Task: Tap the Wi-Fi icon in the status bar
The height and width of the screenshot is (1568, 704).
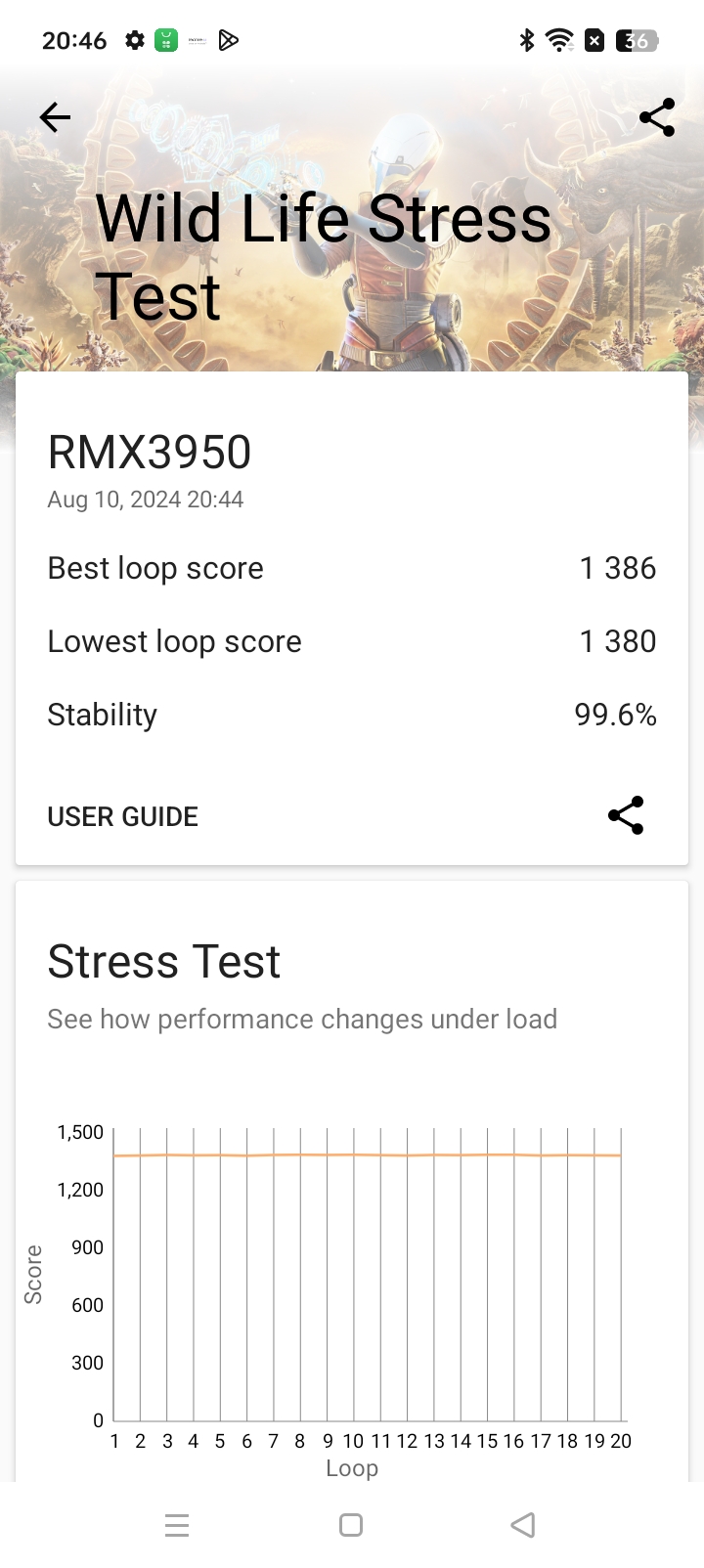Action: tap(557, 40)
